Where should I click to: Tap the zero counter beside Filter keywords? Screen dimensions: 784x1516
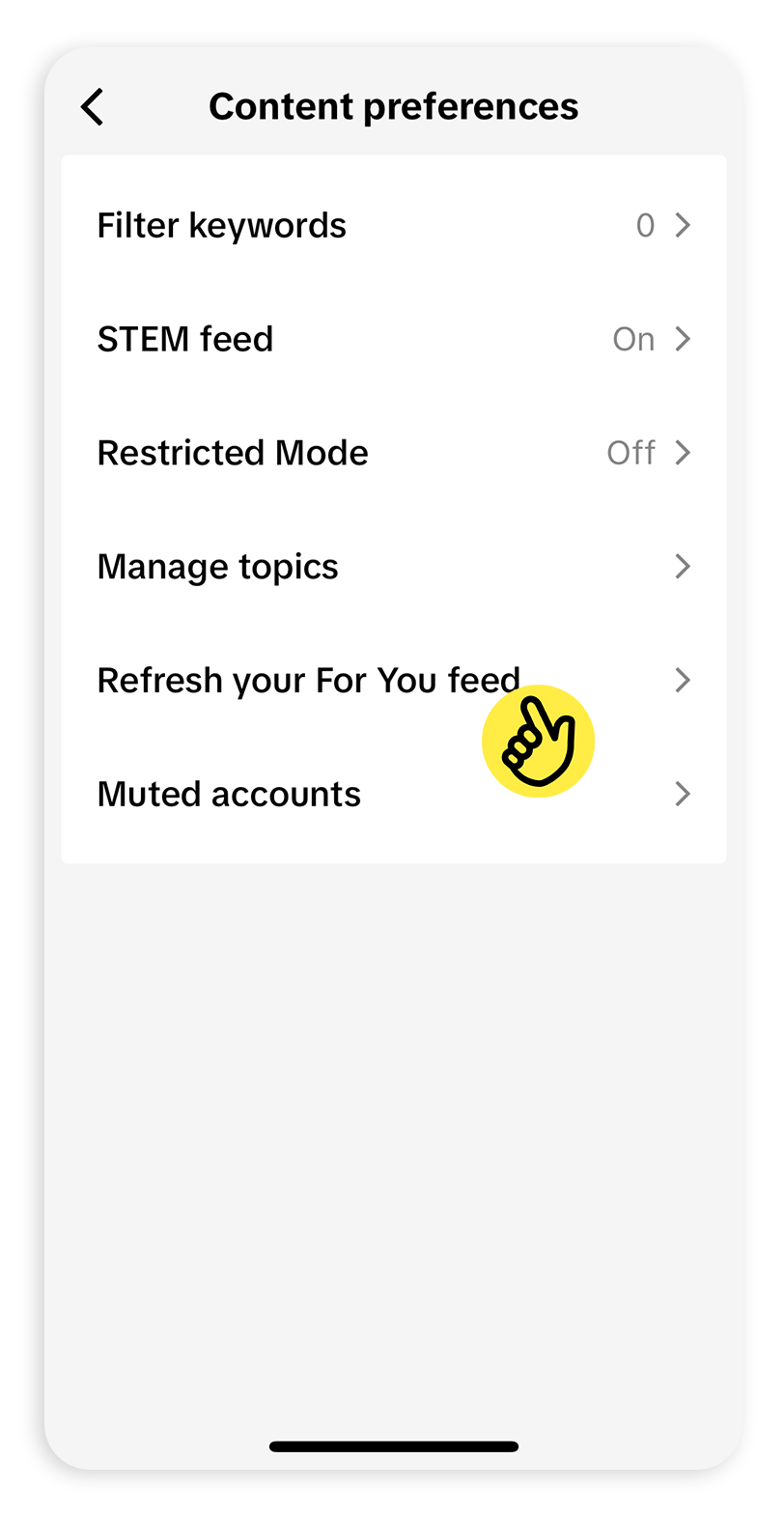click(x=645, y=225)
